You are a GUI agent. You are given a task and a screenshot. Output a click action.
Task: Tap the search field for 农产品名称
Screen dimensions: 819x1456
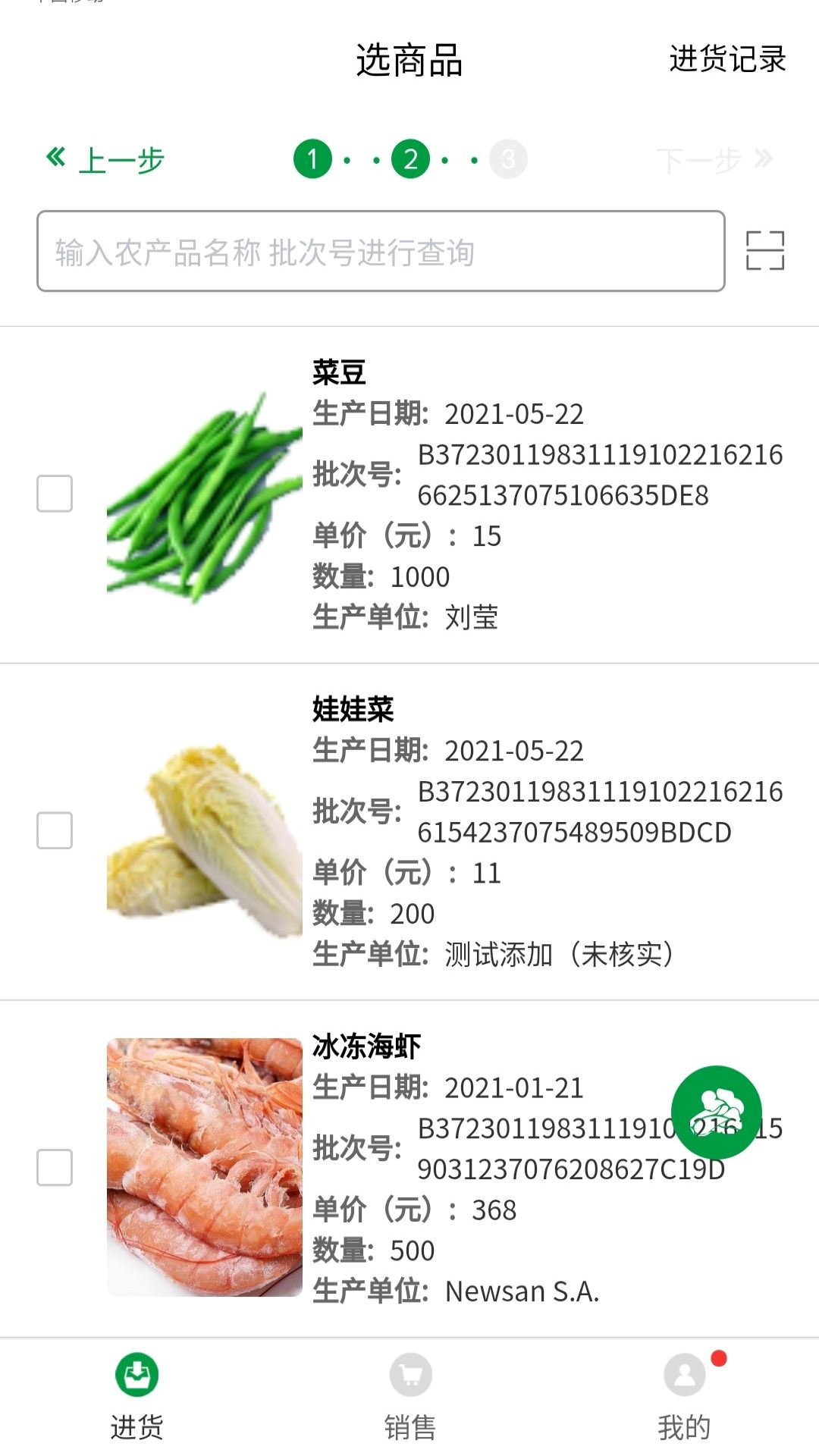(x=381, y=252)
